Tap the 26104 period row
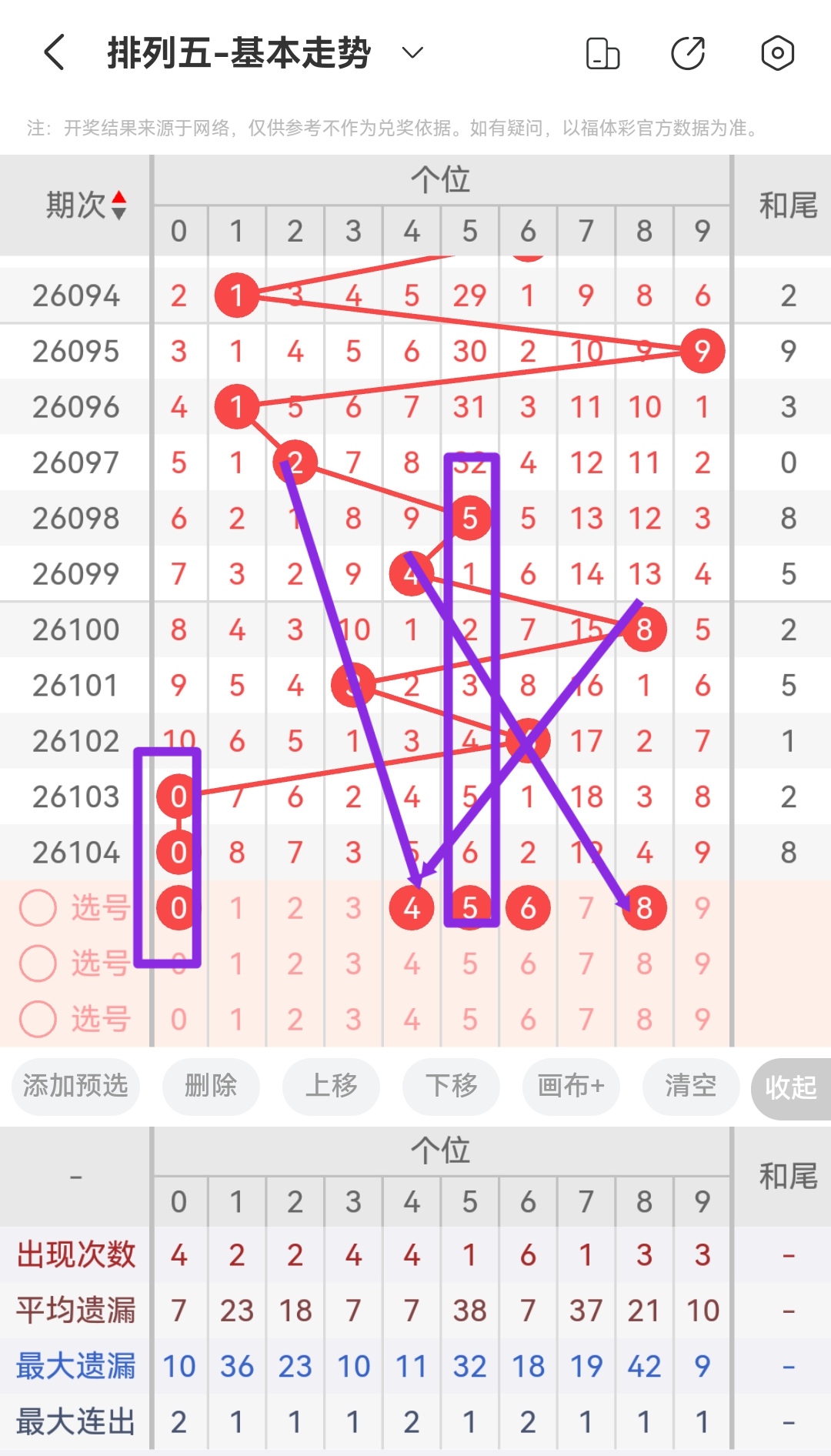Screen dimensions: 831x1456 (x=75, y=852)
